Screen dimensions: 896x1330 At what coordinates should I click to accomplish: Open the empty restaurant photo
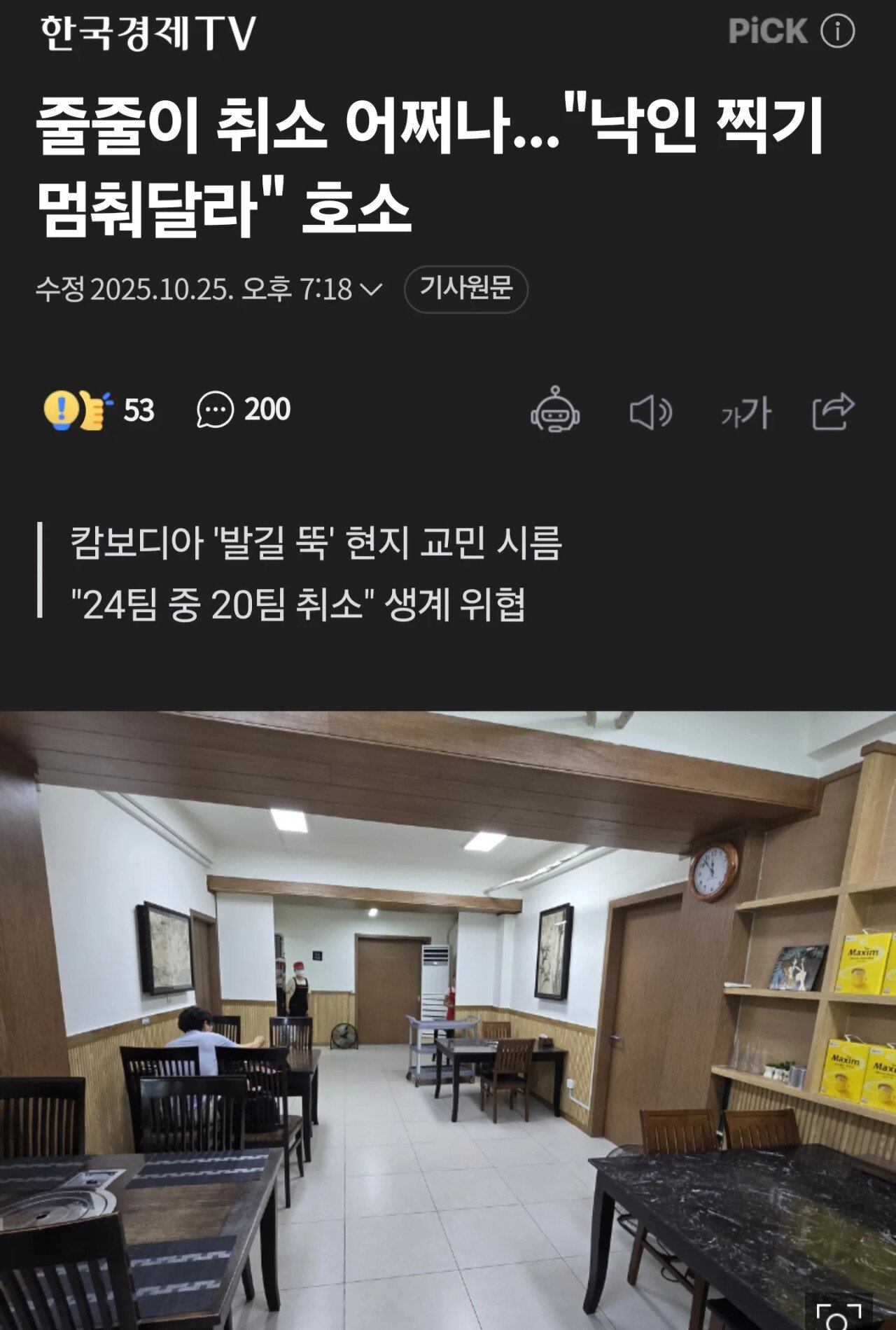click(448, 1016)
